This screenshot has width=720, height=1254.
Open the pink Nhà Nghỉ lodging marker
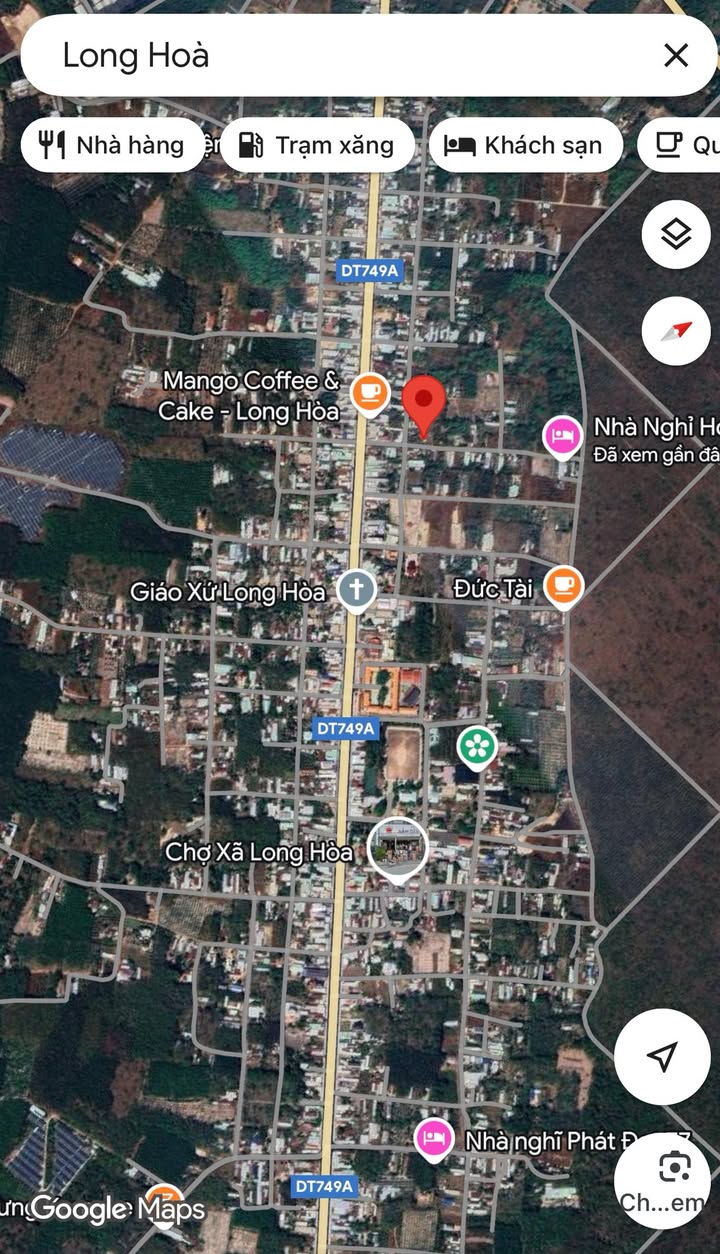[563, 436]
